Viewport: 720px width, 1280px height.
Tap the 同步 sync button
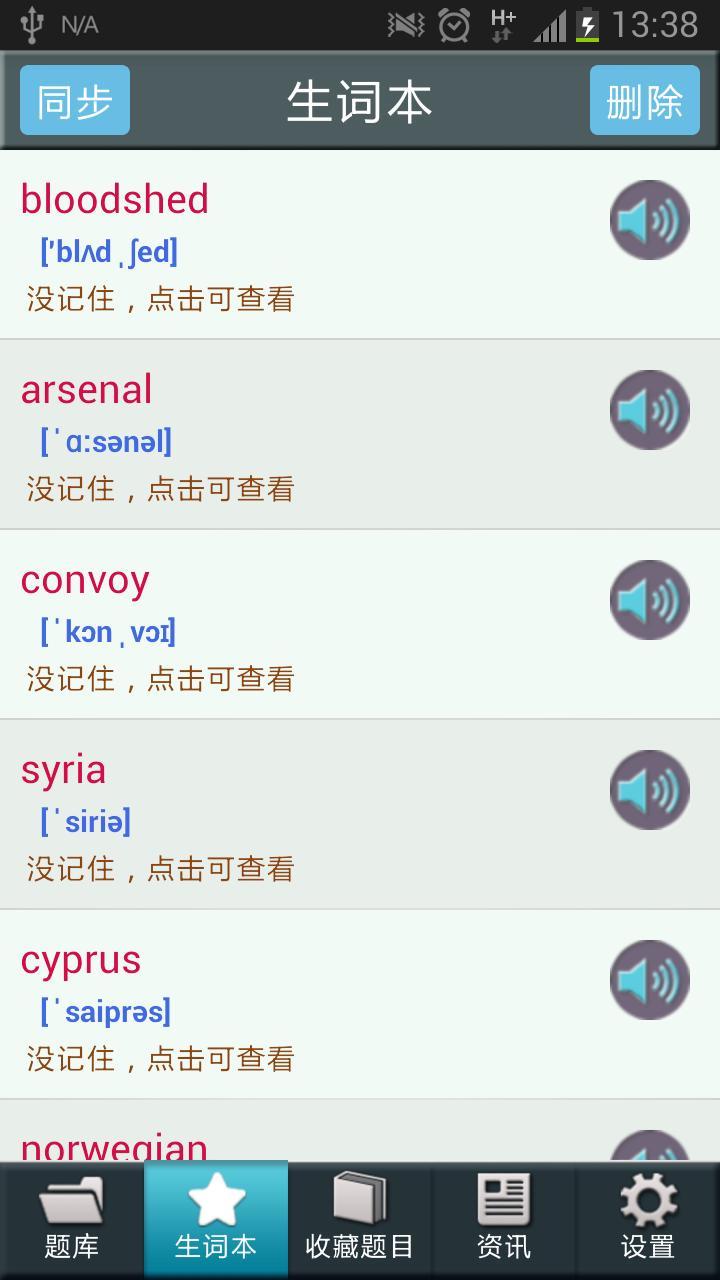(75, 101)
